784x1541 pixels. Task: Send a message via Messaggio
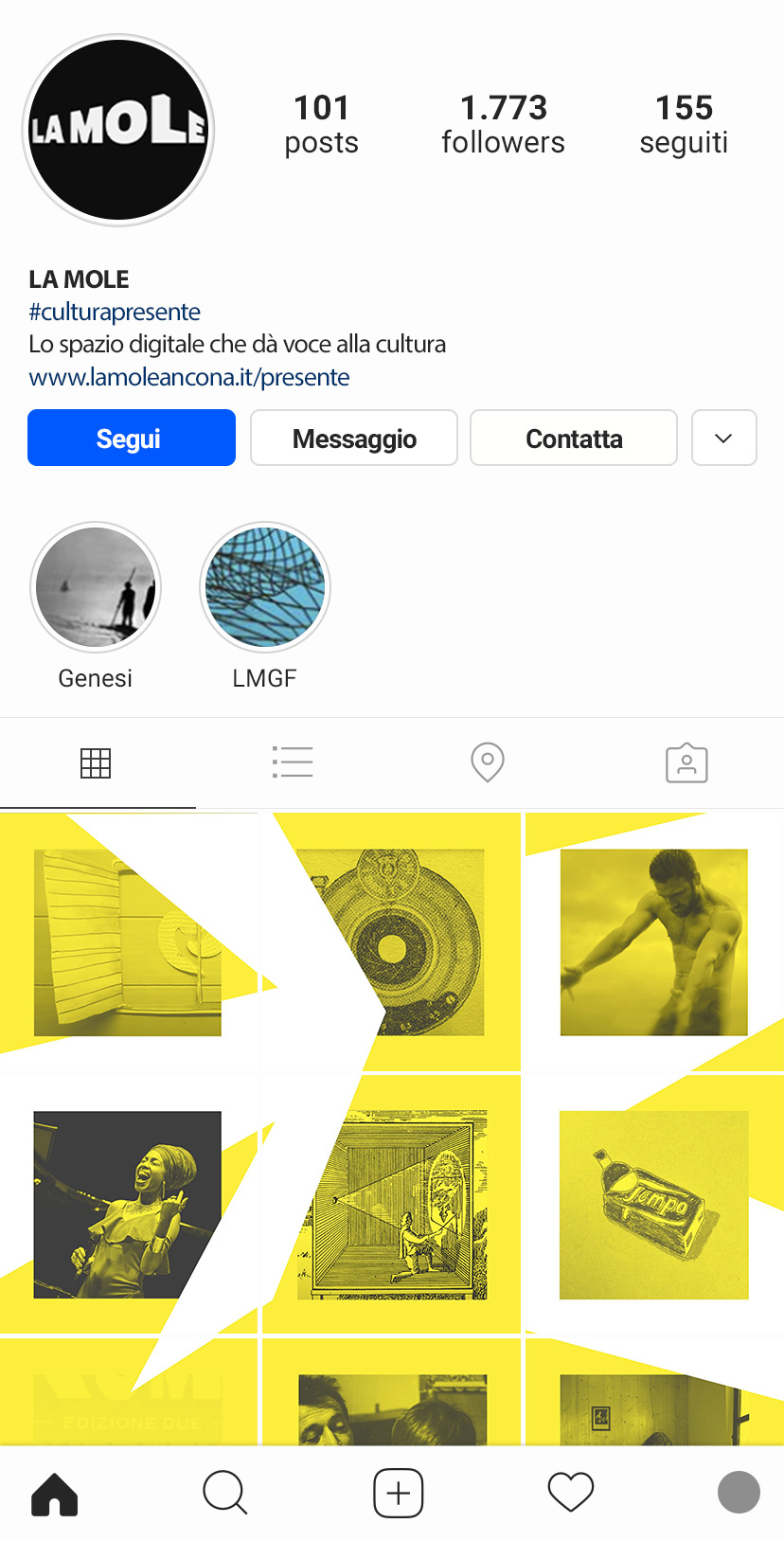coord(354,438)
